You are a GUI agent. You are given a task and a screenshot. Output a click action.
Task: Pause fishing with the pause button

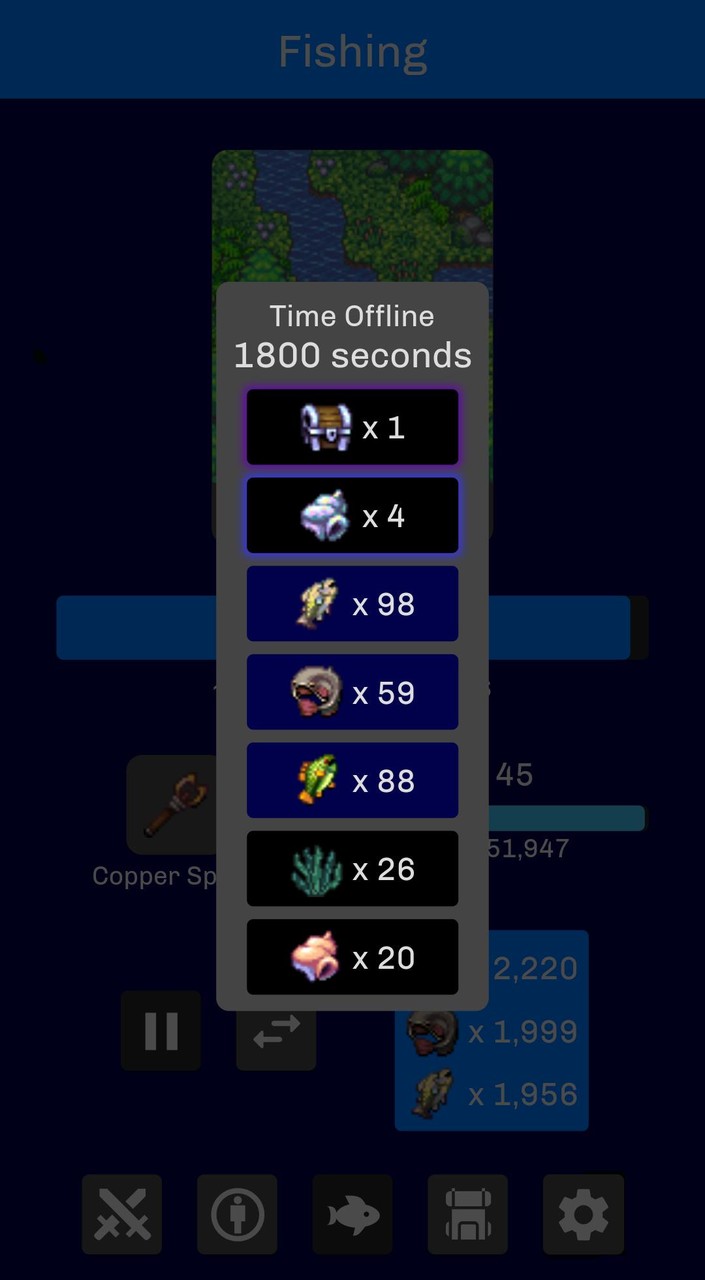coord(161,1031)
